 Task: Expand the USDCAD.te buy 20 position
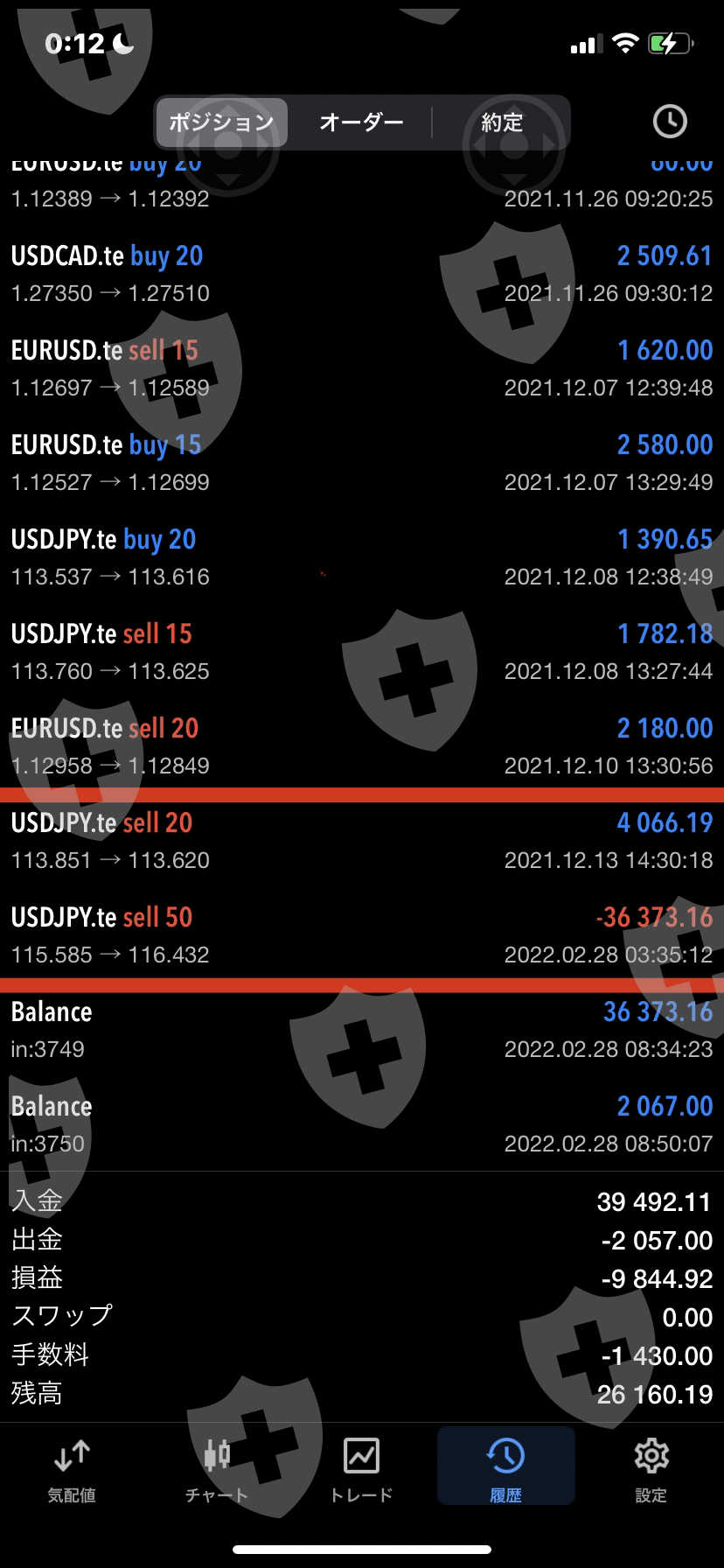point(362,273)
